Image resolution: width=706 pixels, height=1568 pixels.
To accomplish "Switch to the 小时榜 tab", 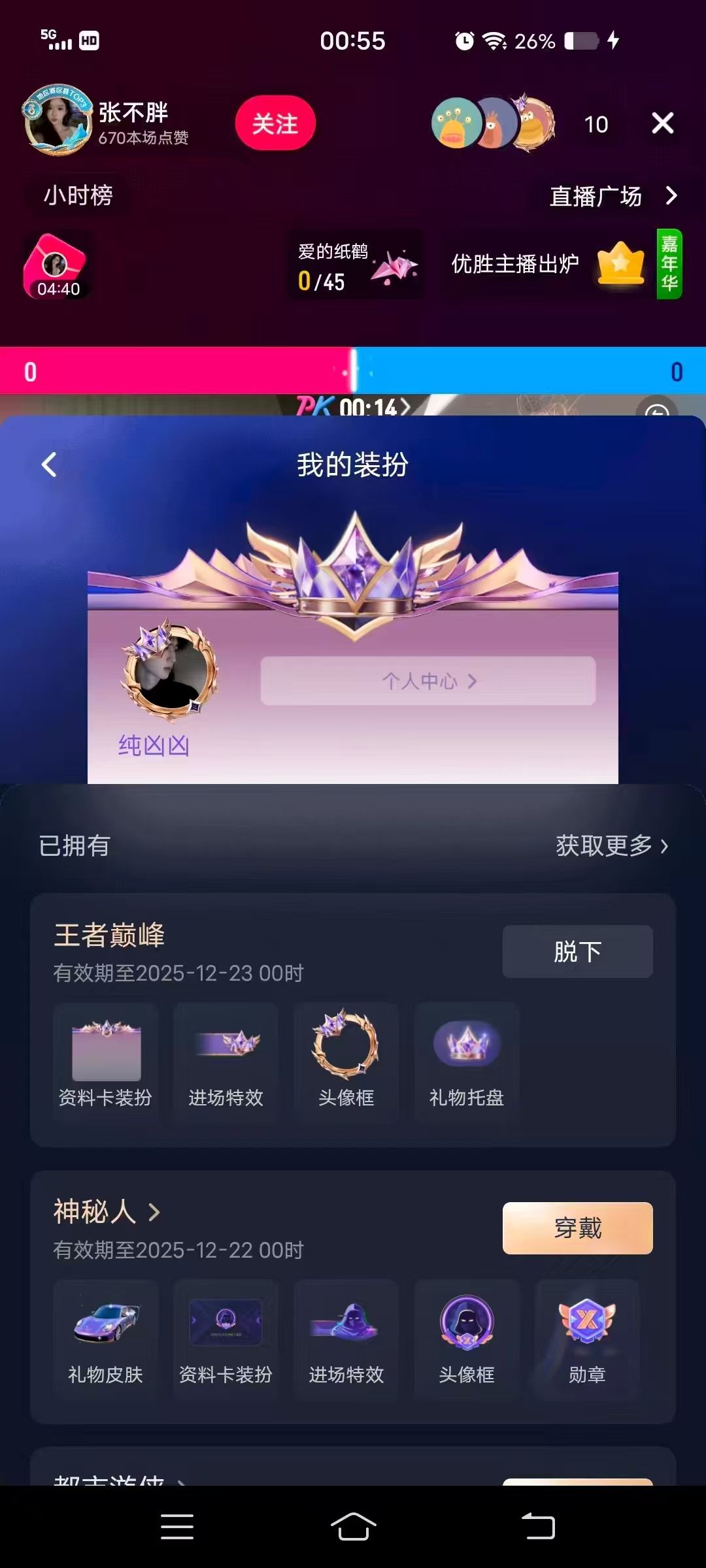I will 78,195.
